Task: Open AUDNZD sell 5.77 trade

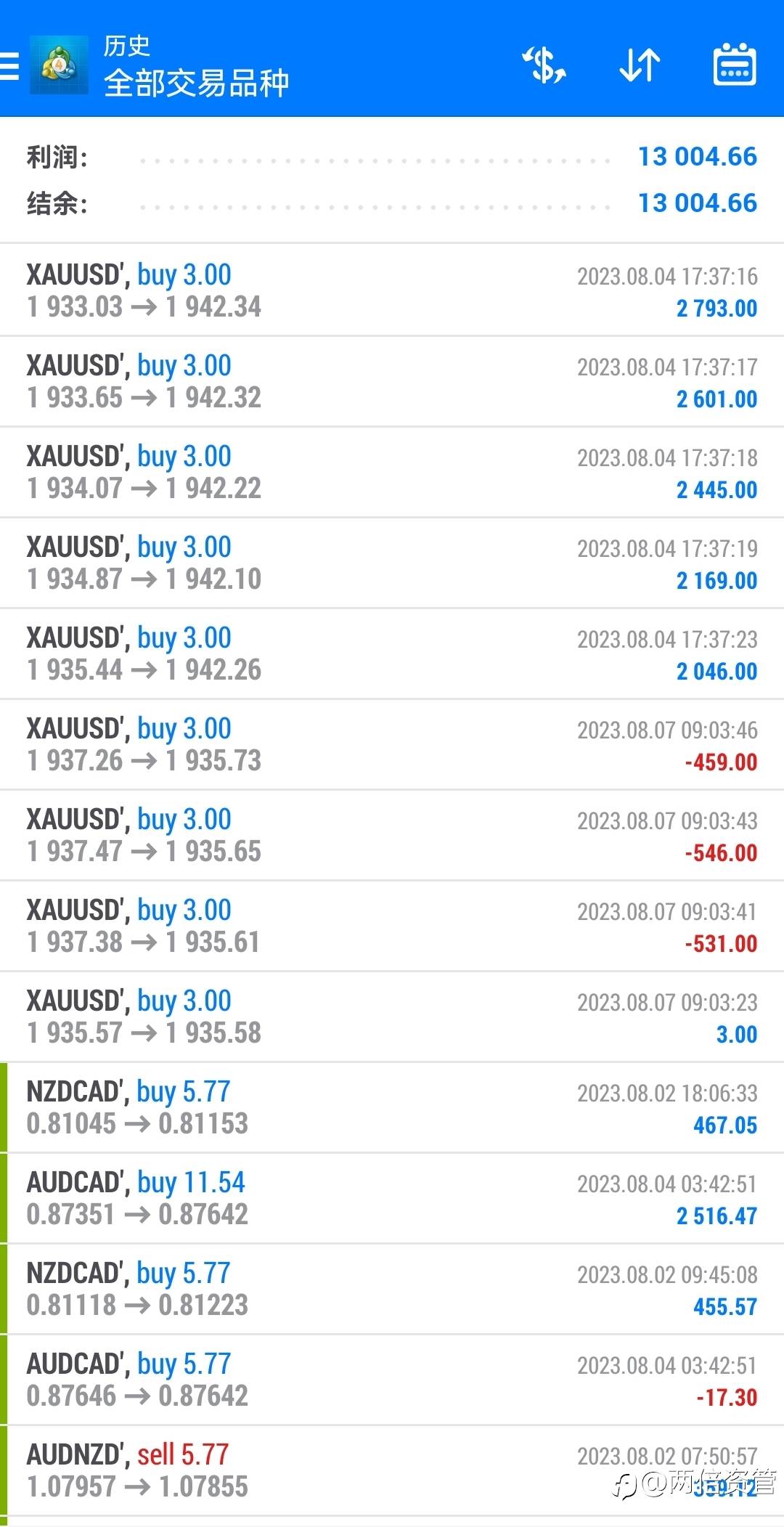Action: (x=392, y=1470)
